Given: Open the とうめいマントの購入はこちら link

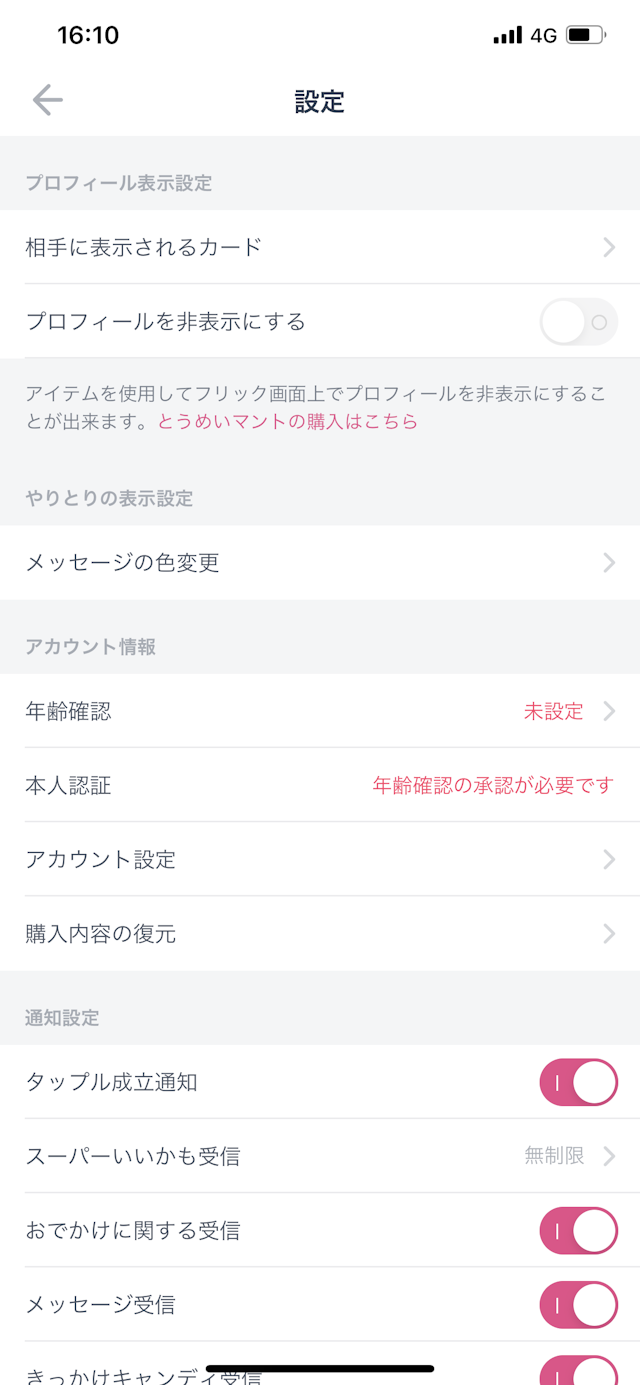Looking at the screenshot, I should tap(287, 422).
